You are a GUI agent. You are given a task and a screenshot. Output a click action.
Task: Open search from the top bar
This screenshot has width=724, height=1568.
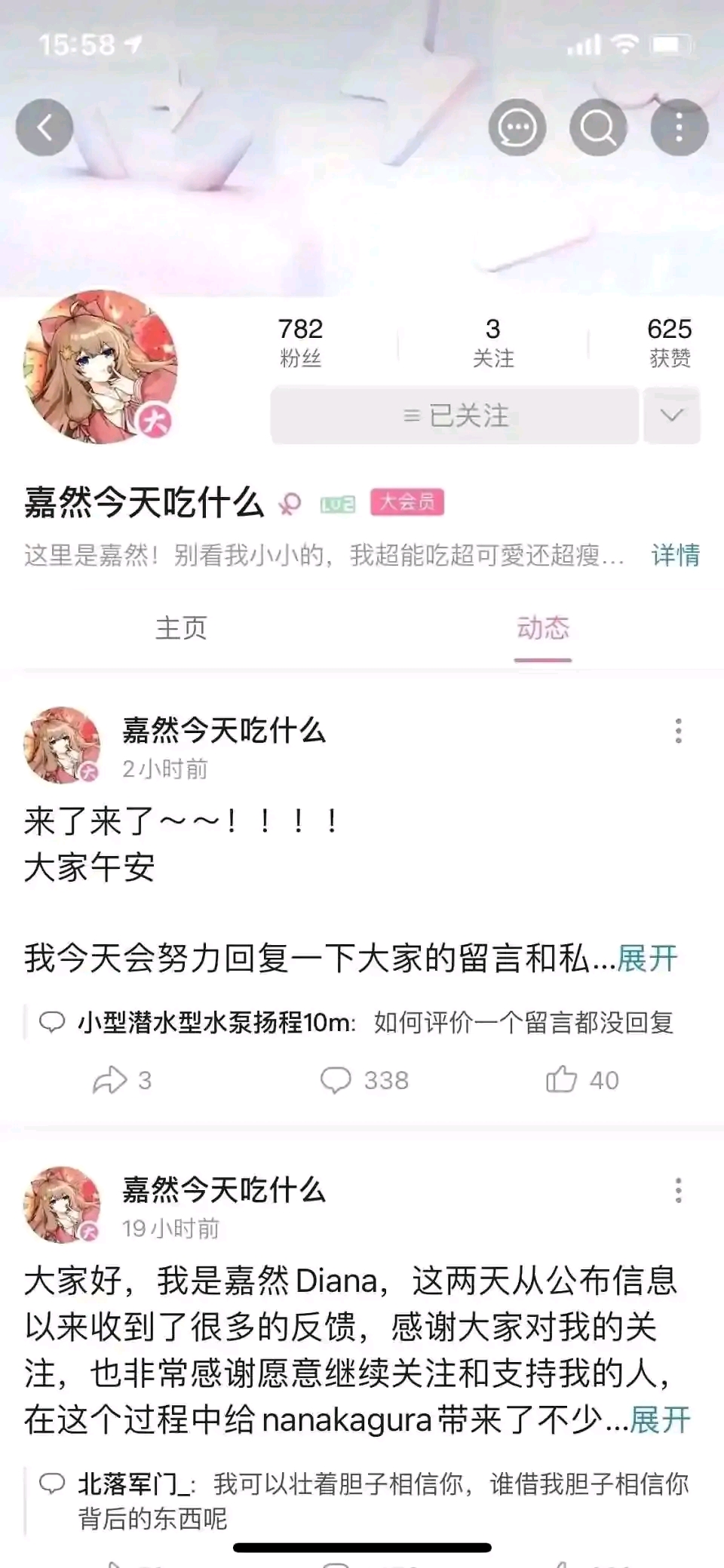(598, 127)
